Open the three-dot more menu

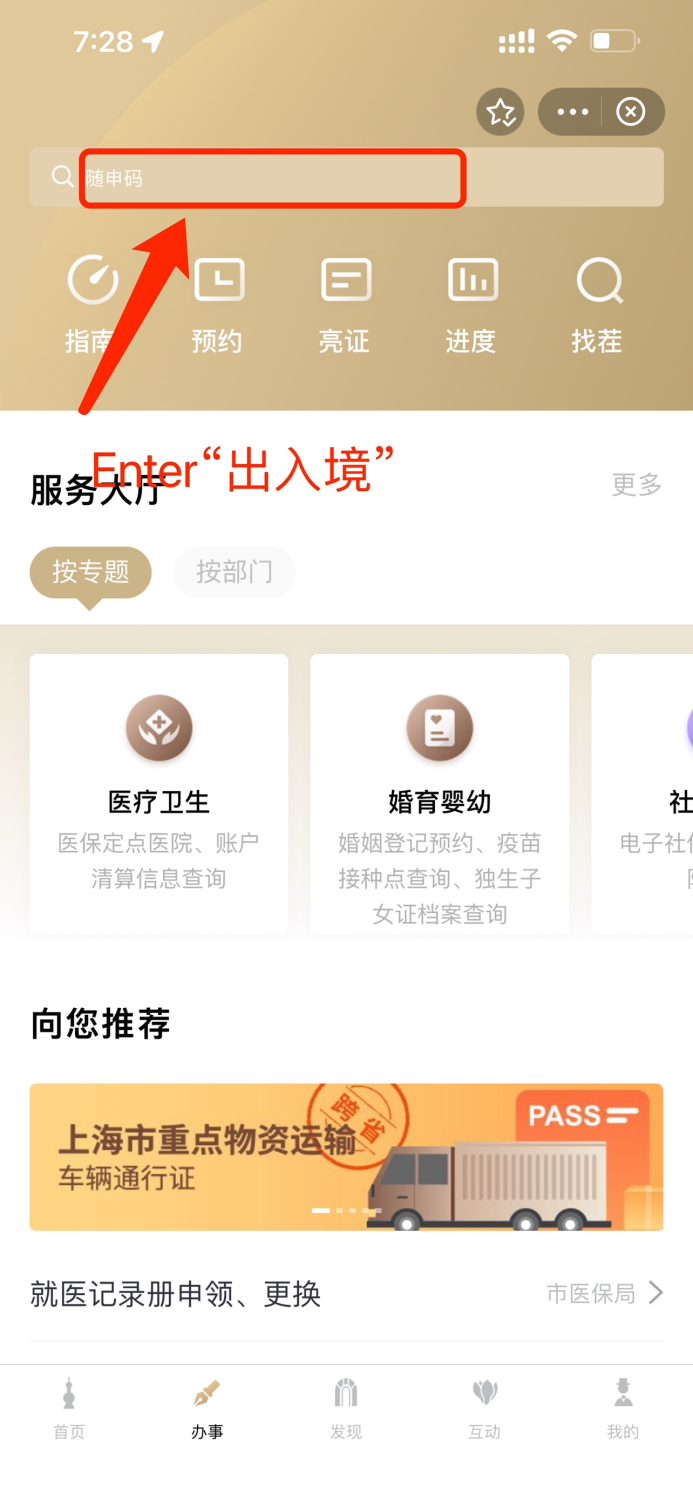pos(572,112)
